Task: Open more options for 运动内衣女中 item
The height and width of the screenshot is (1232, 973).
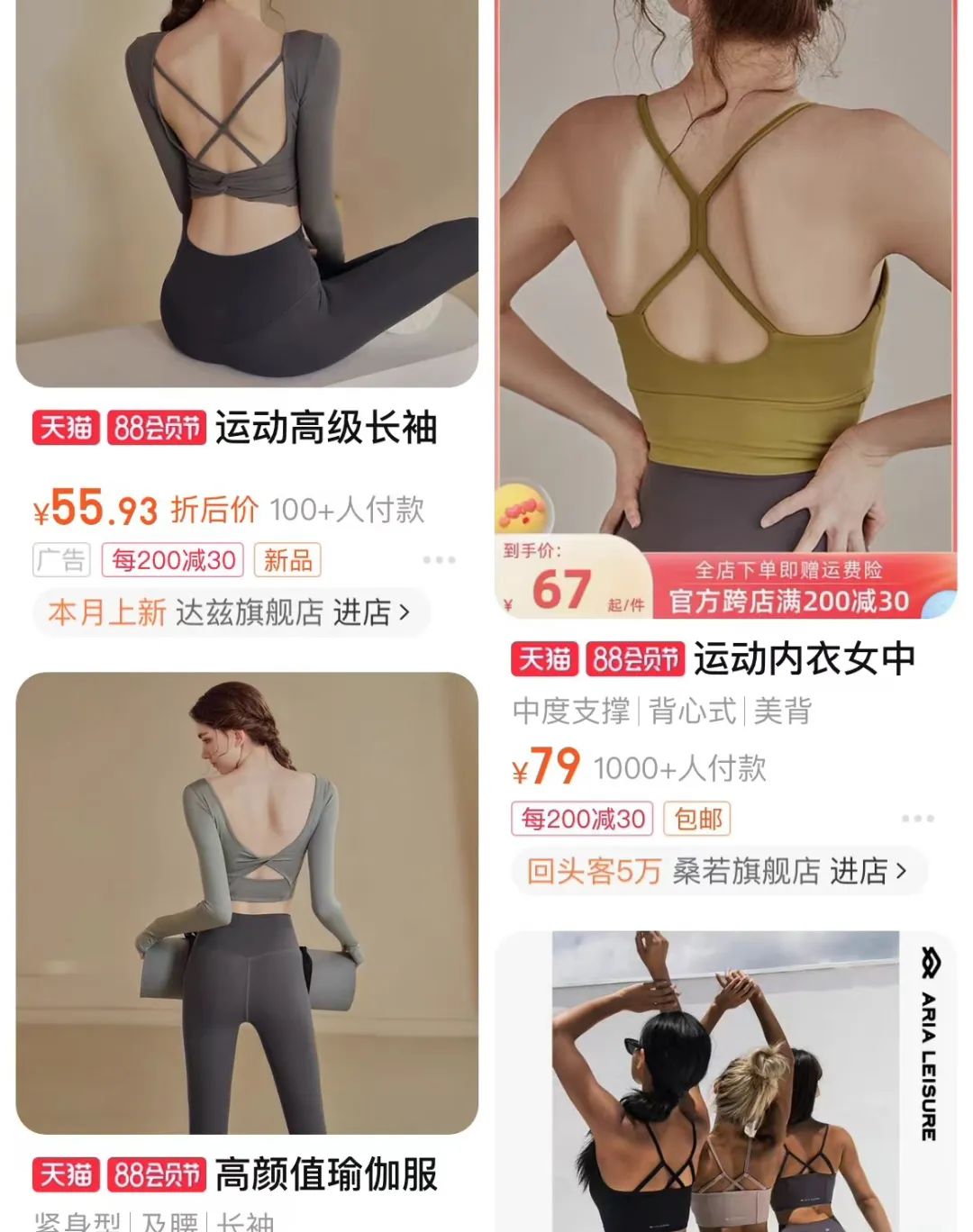Action: (917, 819)
